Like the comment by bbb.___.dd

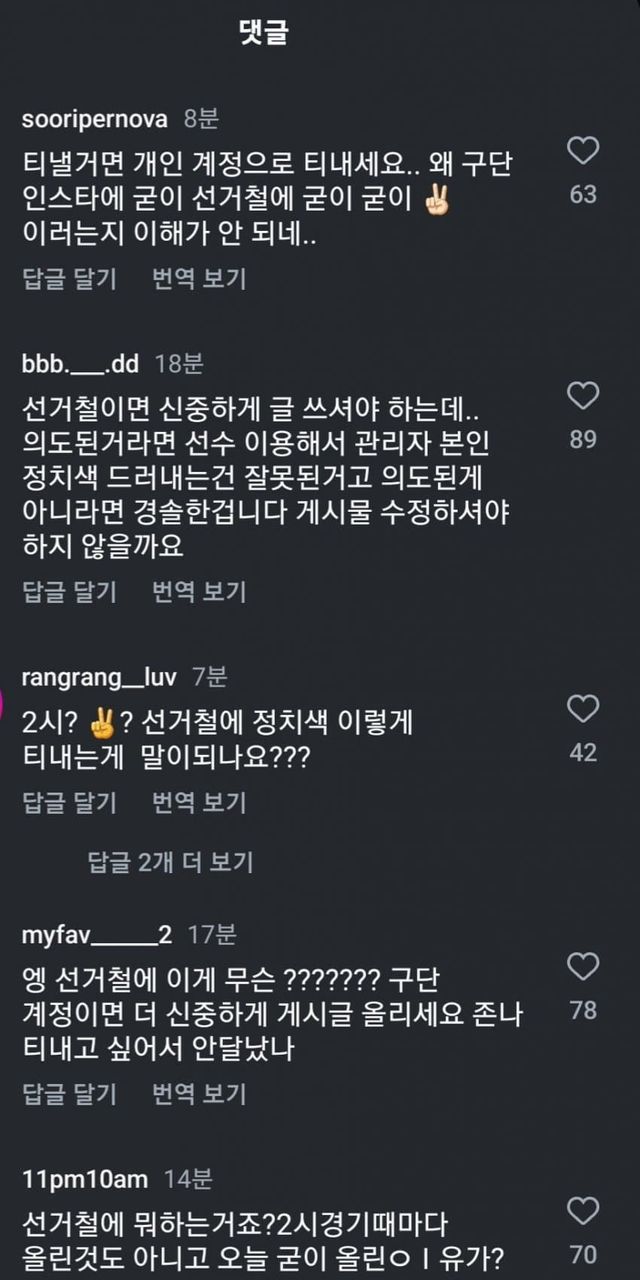tap(582, 396)
